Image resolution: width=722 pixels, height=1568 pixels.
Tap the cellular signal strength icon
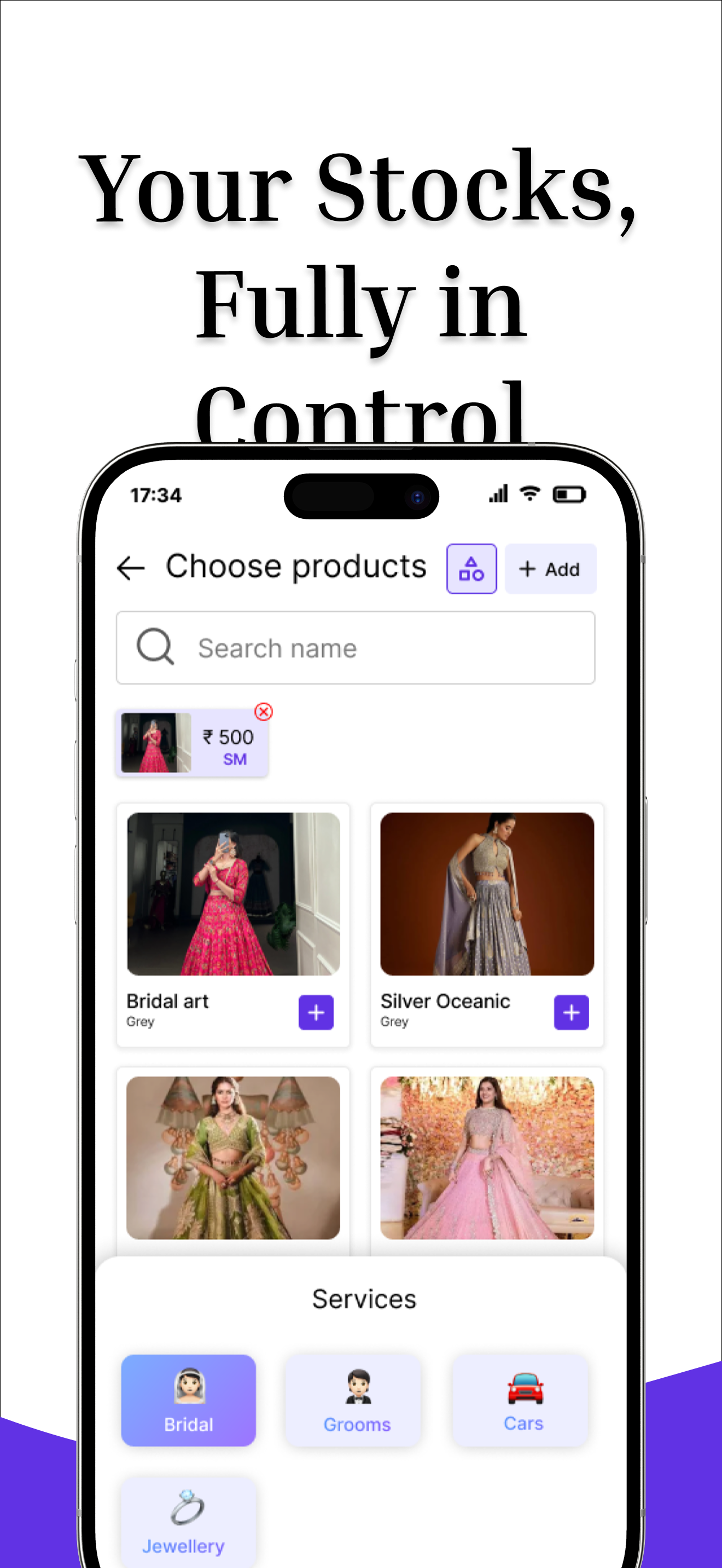[x=498, y=494]
